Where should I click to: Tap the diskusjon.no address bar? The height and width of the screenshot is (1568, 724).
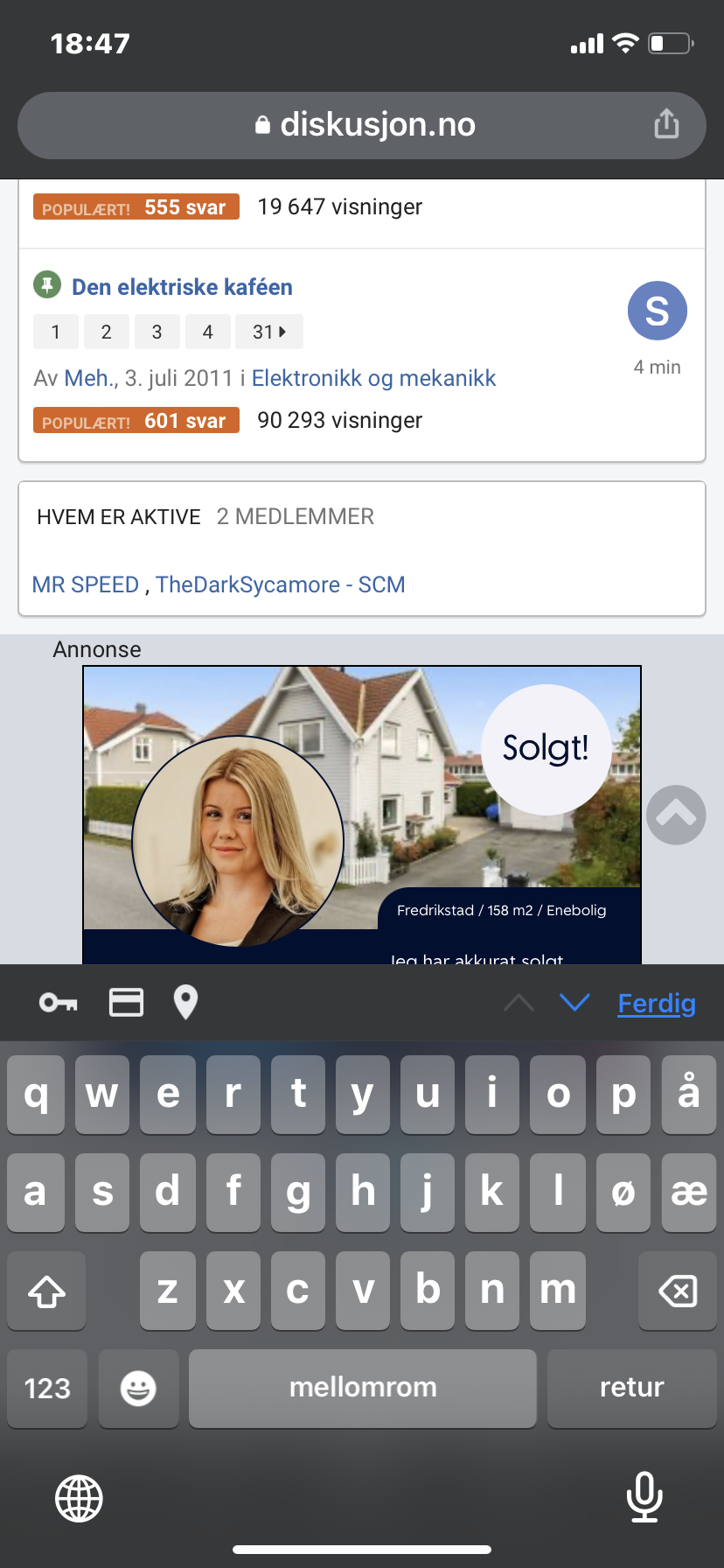point(362,125)
